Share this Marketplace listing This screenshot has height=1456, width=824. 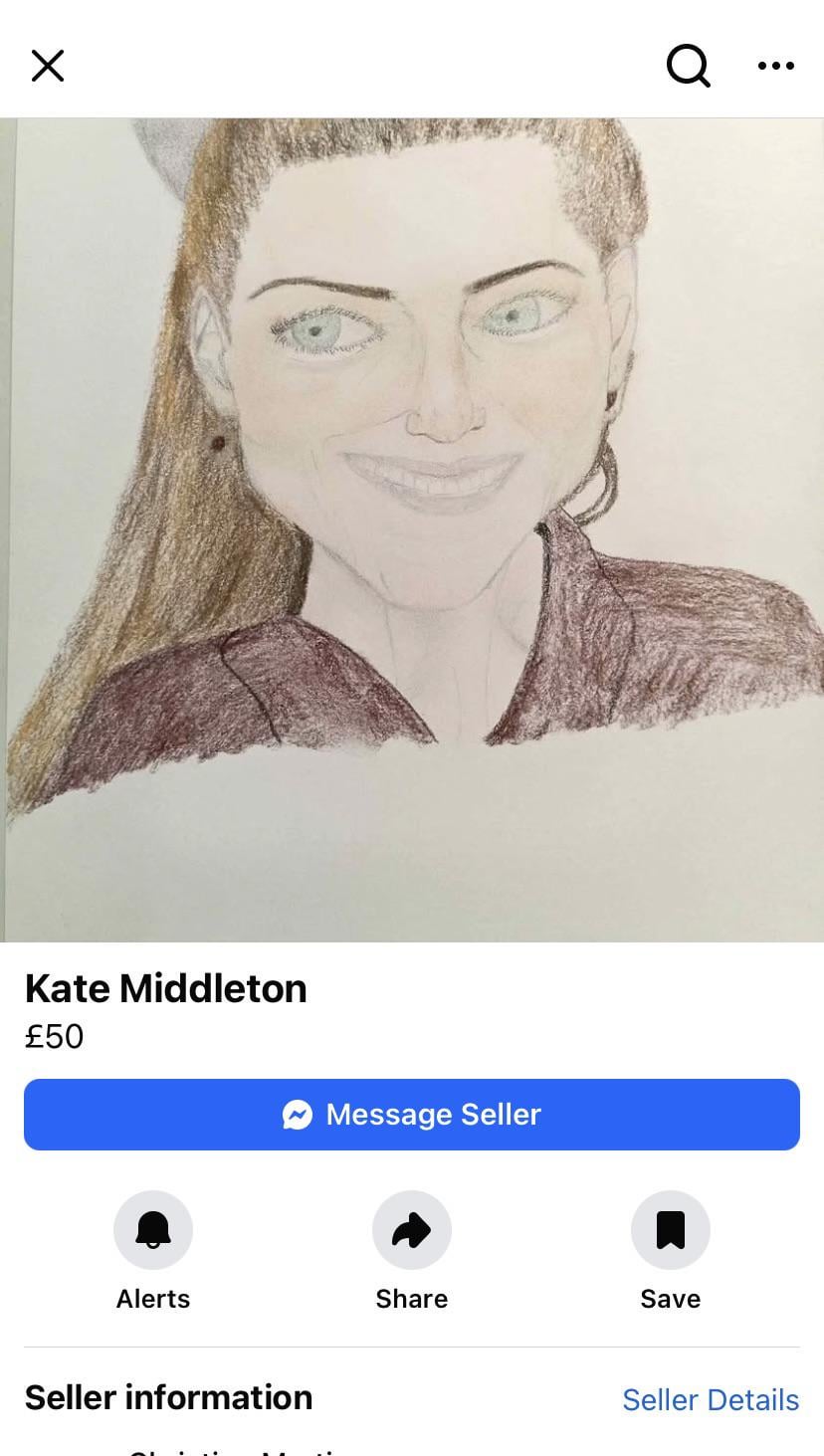pyautogui.click(x=412, y=1230)
